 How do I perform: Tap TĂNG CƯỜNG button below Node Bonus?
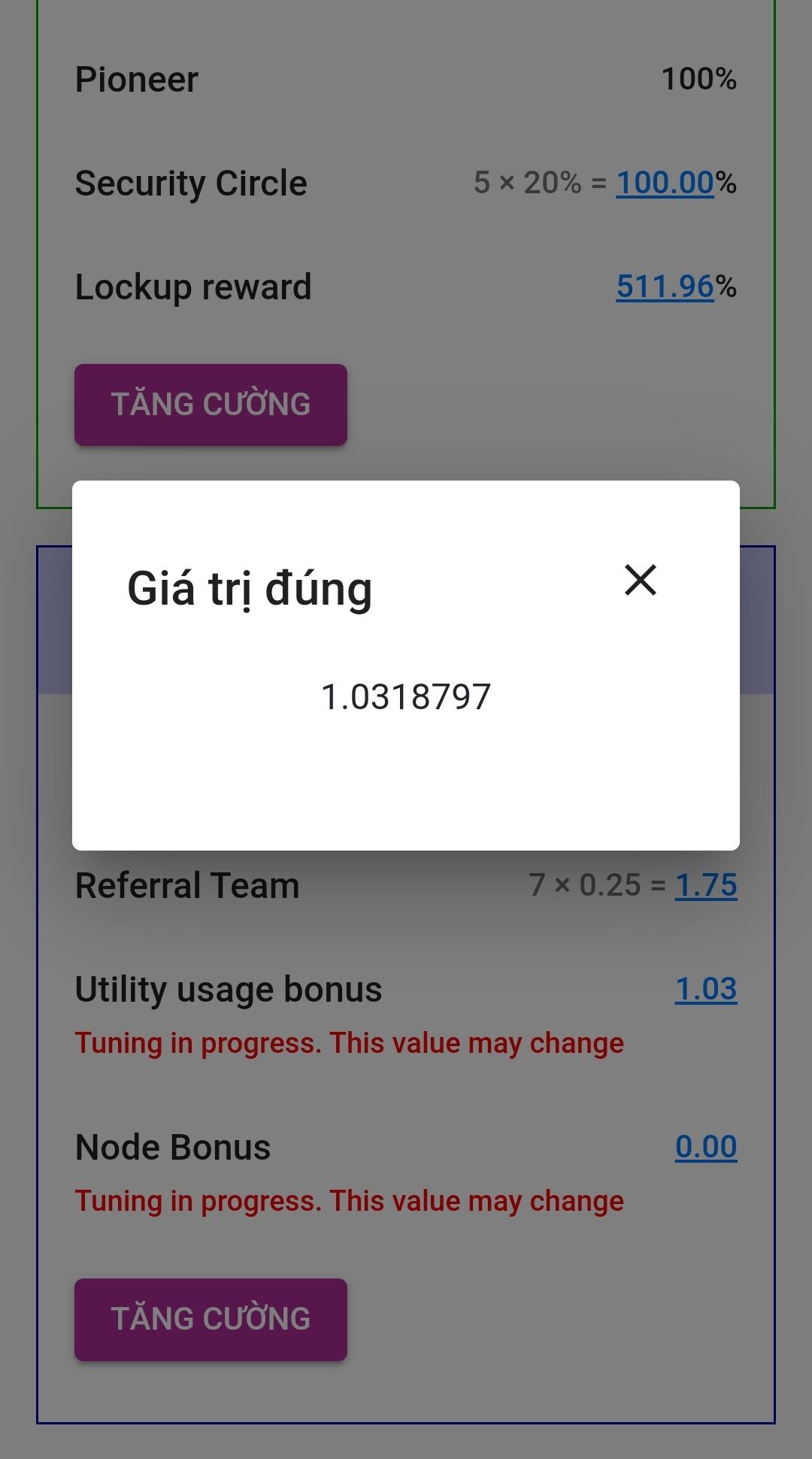click(x=211, y=1319)
